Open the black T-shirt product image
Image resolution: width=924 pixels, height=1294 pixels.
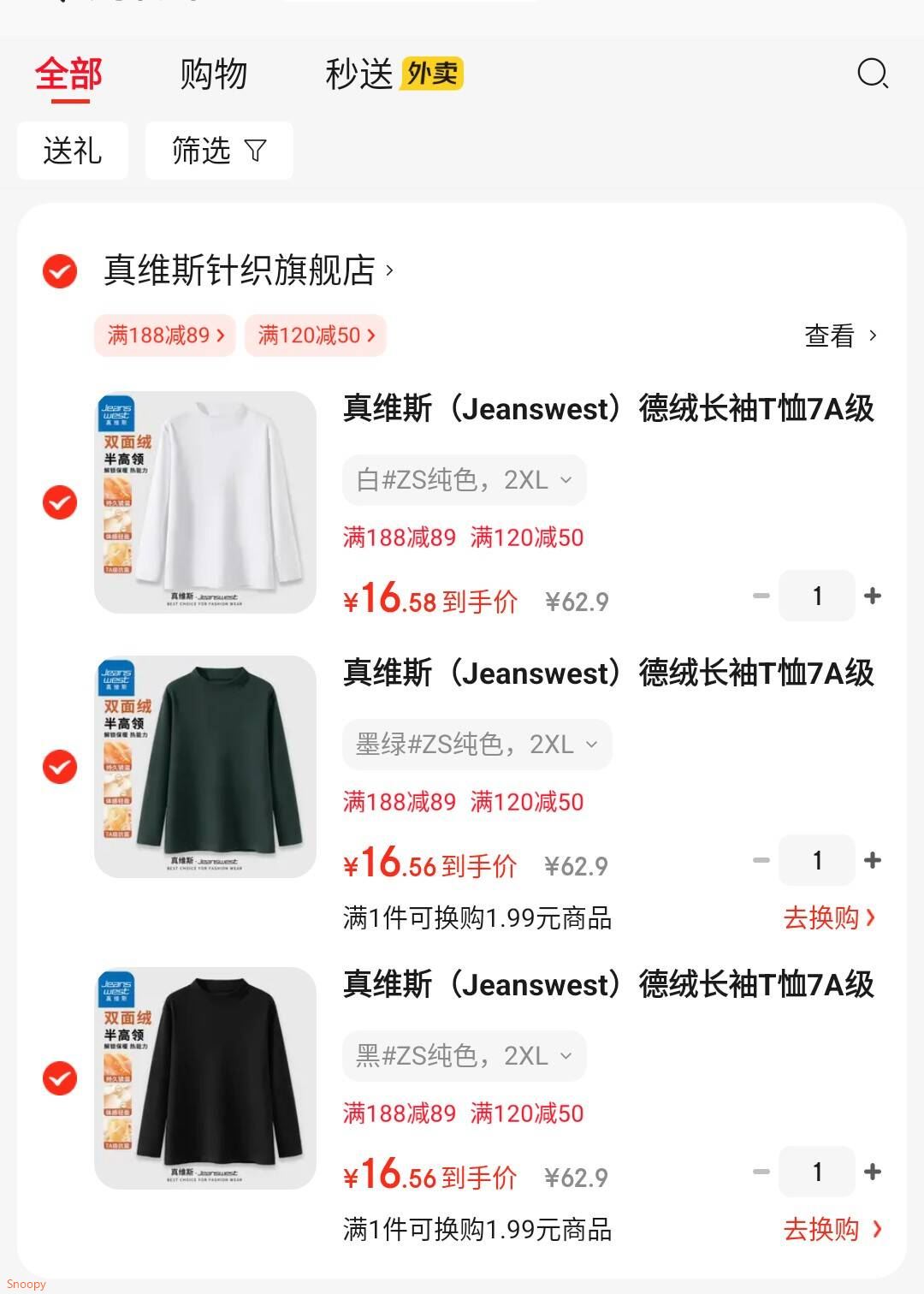[205, 1078]
